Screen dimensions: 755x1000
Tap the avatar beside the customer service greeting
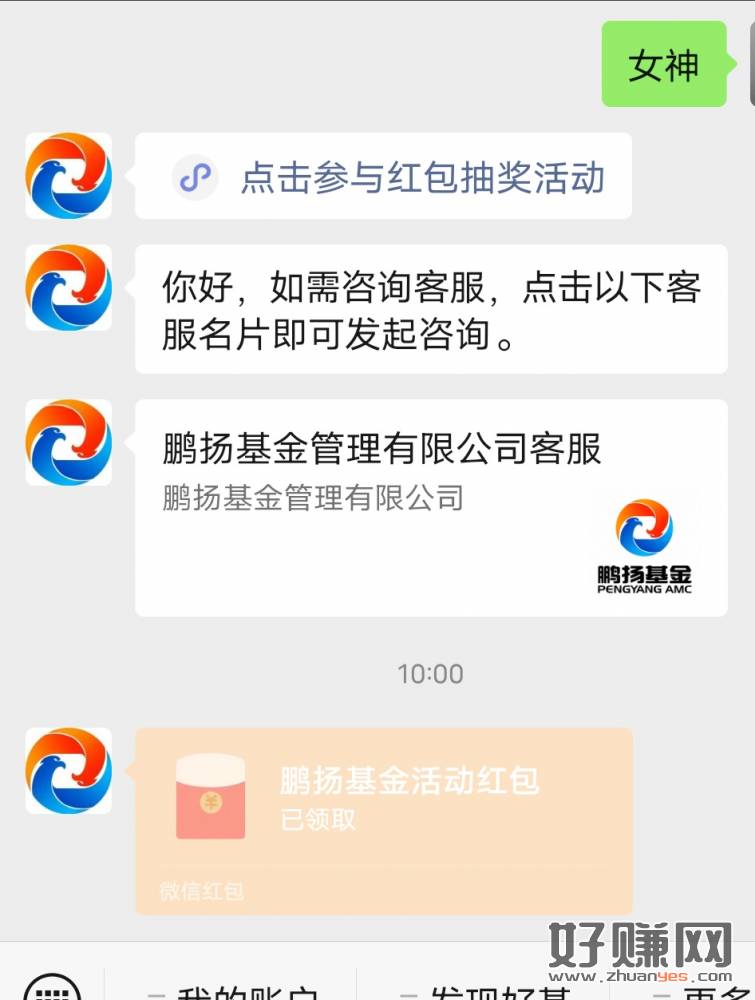pos(68,287)
